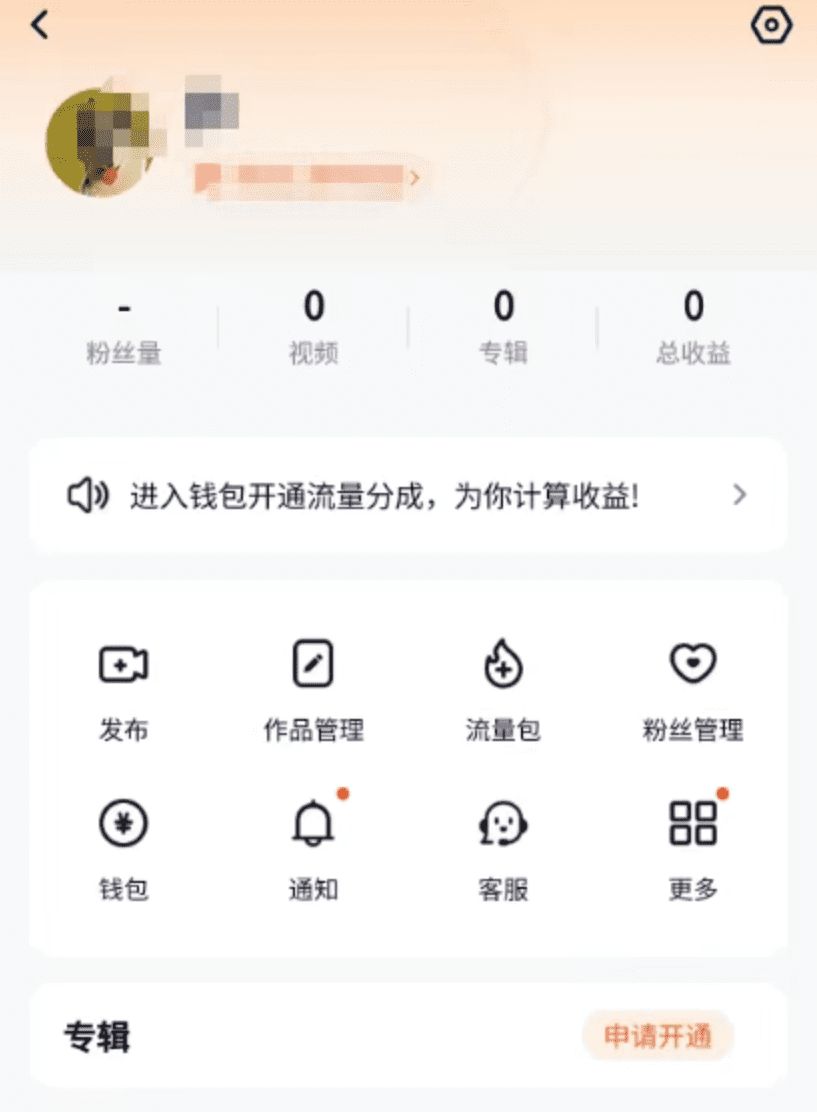Check 通知 notifications
Image resolution: width=817 pixels, height=1112 pixels.
point(313,848)
